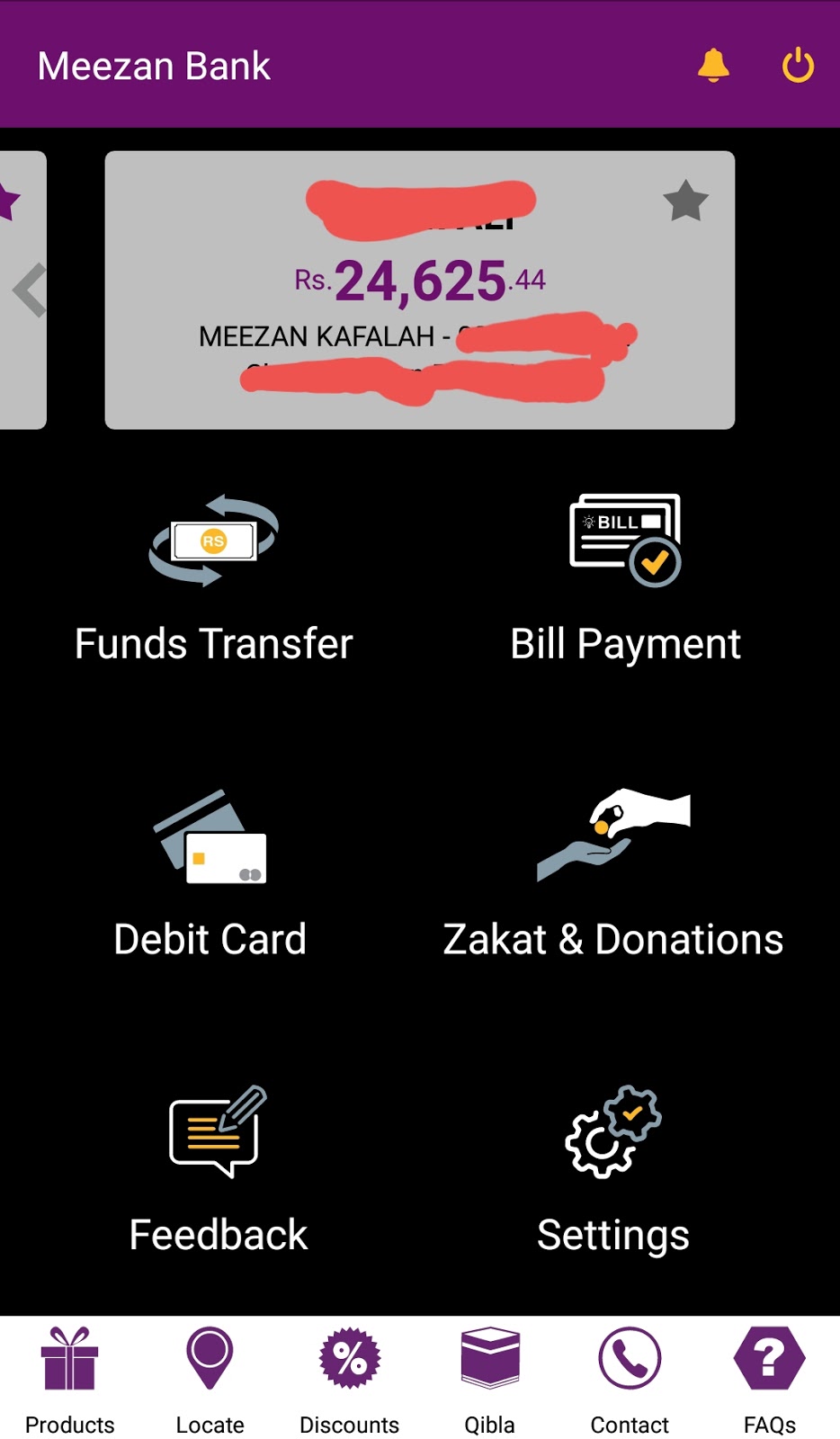Open Bill Payment
The width and height of the screenshot is (840, 1439).
click(x=626, y=580)
